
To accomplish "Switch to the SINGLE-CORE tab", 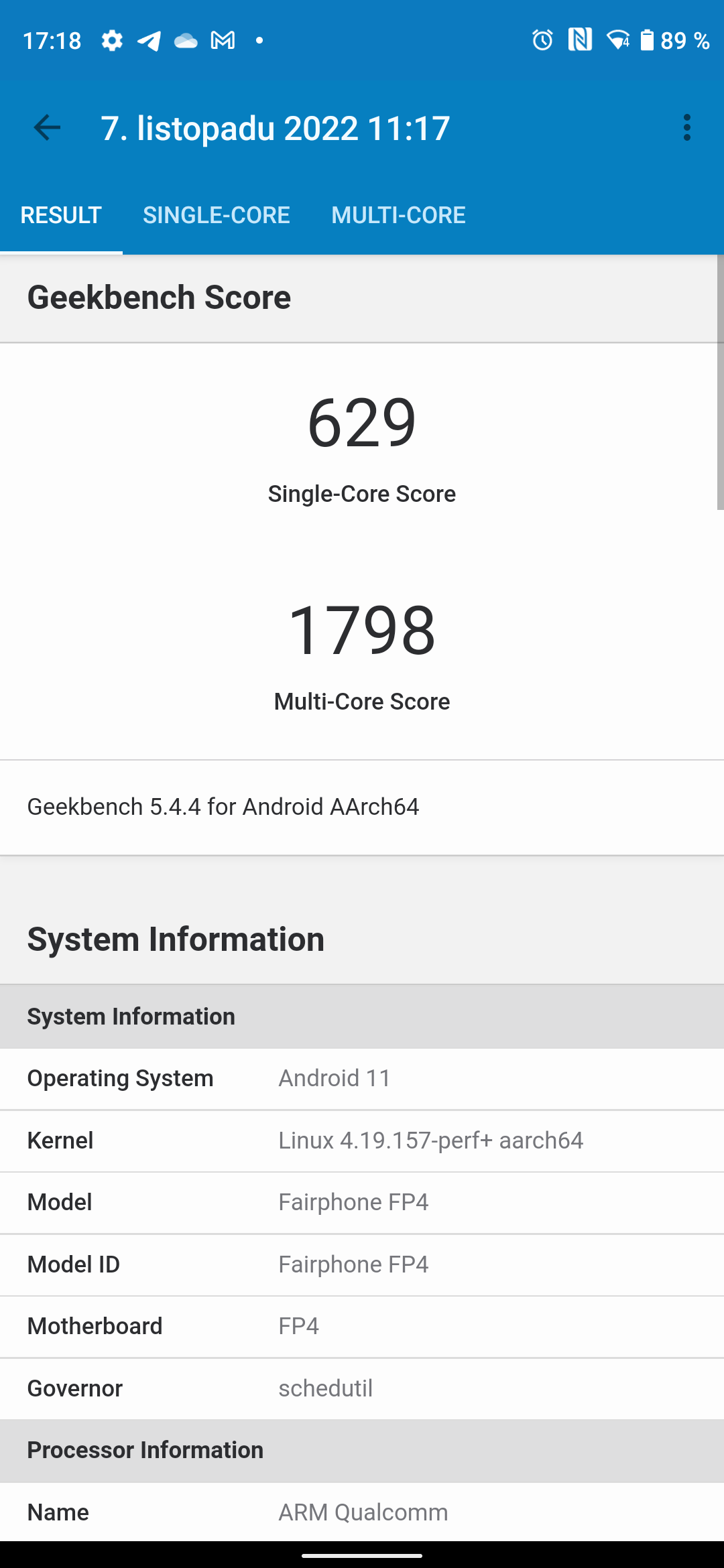I will pyautogui.click(x=216, y=215).
